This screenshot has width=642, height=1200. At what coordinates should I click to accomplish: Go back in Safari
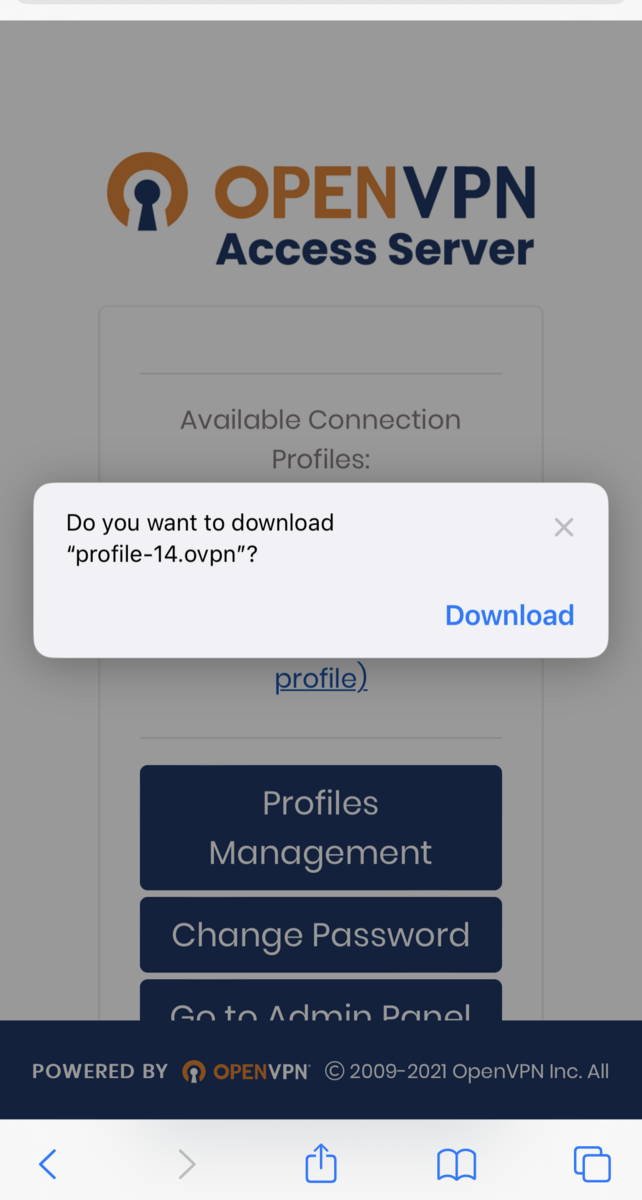(47, 1164)
